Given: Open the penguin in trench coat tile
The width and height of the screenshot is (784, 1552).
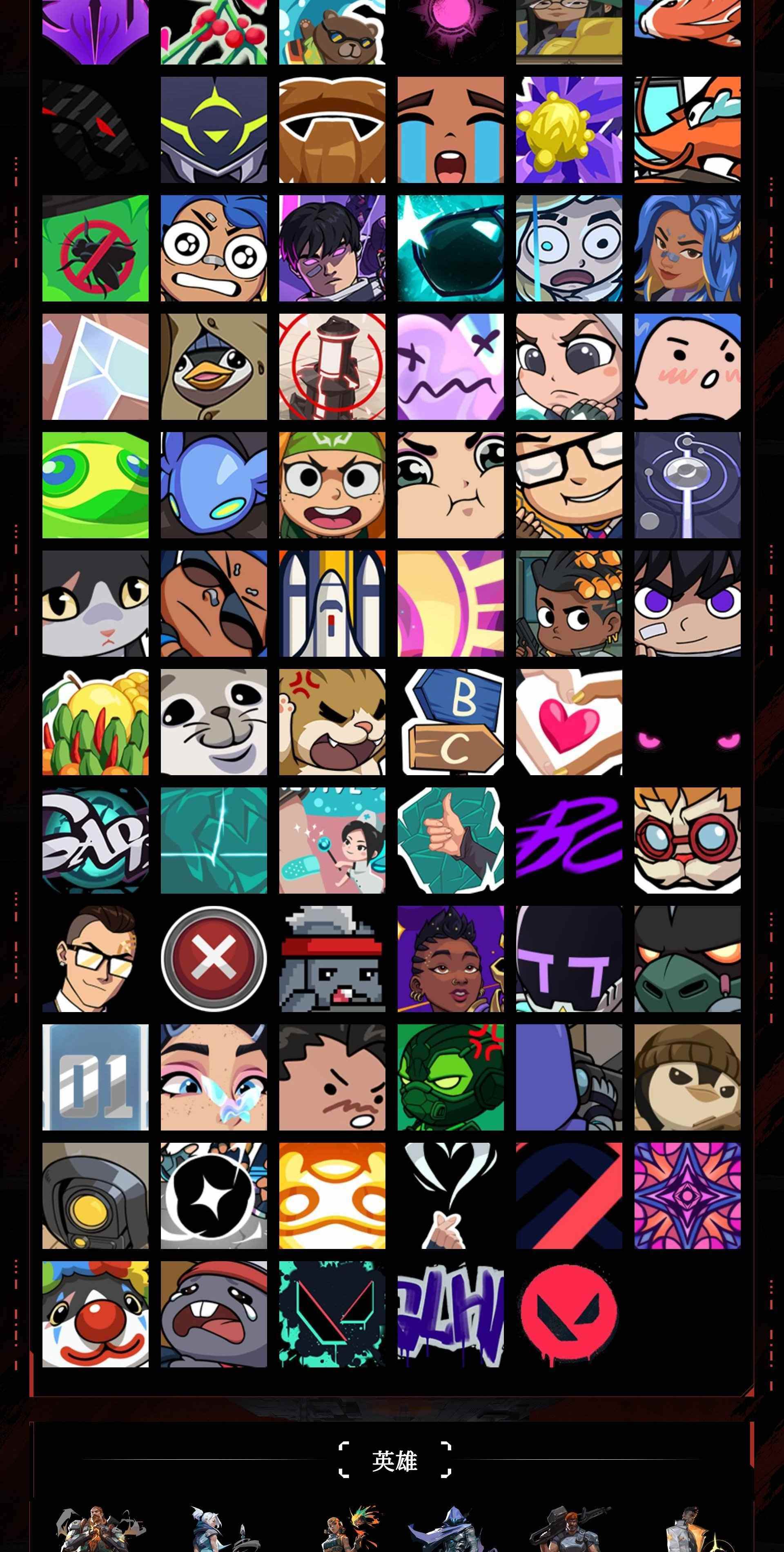Looking at the screenshot, I should click(x=214, y=366).
